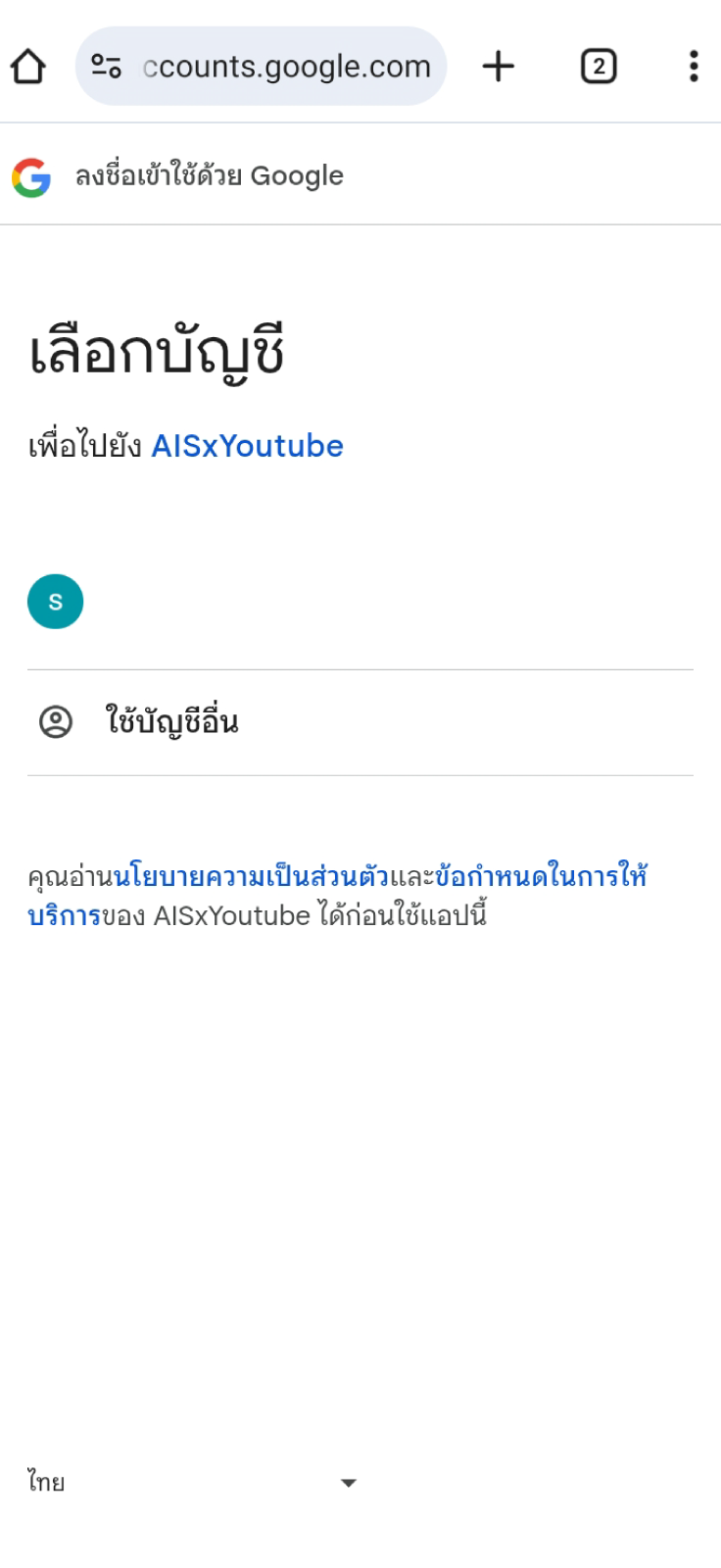
Task: Go to the browser home page
Action: (28, 67)
